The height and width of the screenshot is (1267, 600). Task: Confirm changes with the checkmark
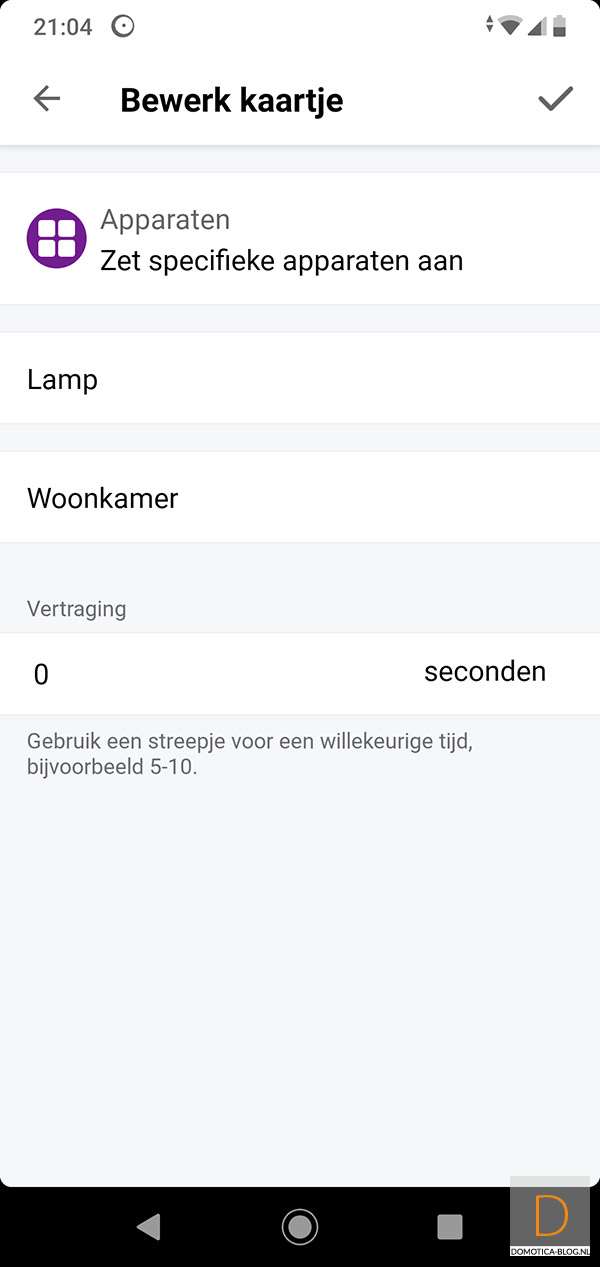(555, 99)
